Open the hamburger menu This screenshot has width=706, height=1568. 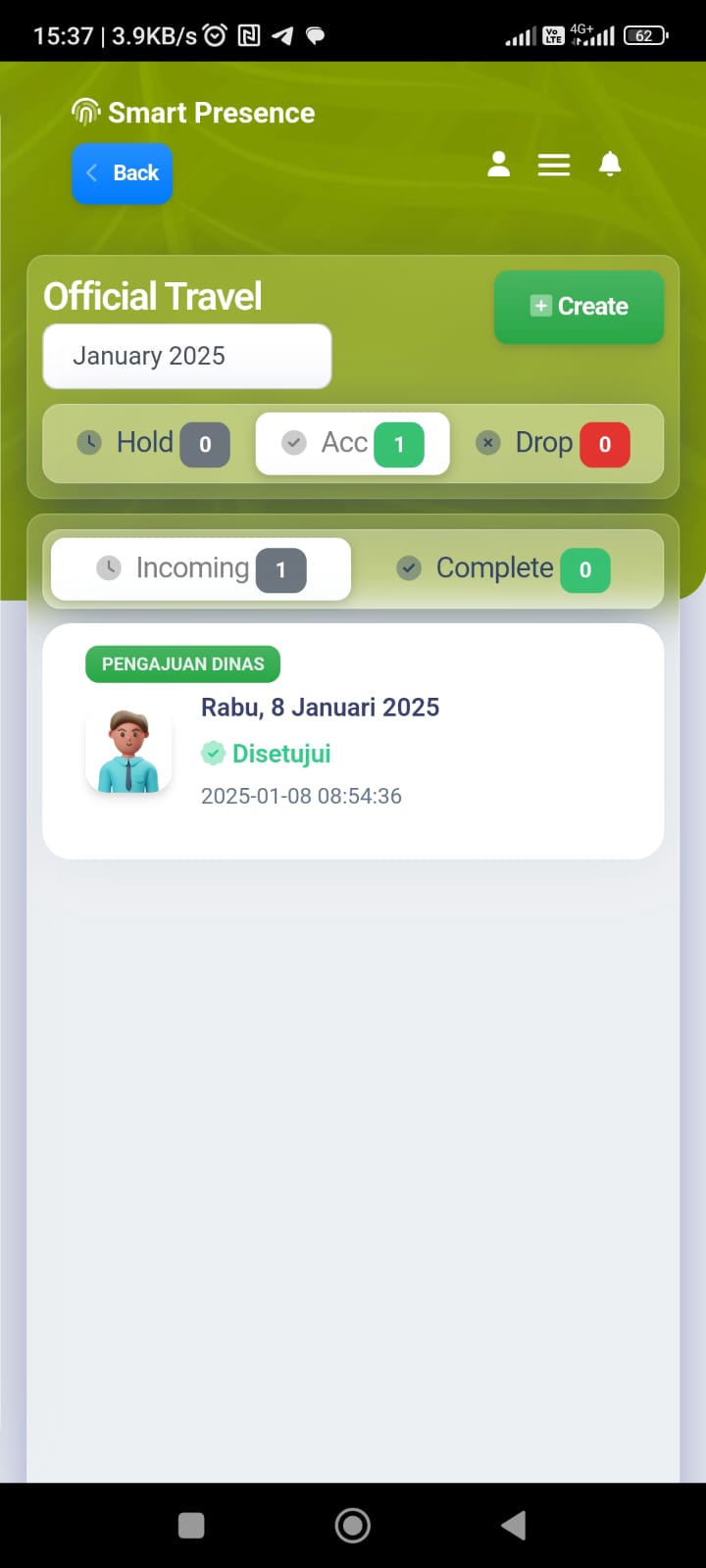554,165
